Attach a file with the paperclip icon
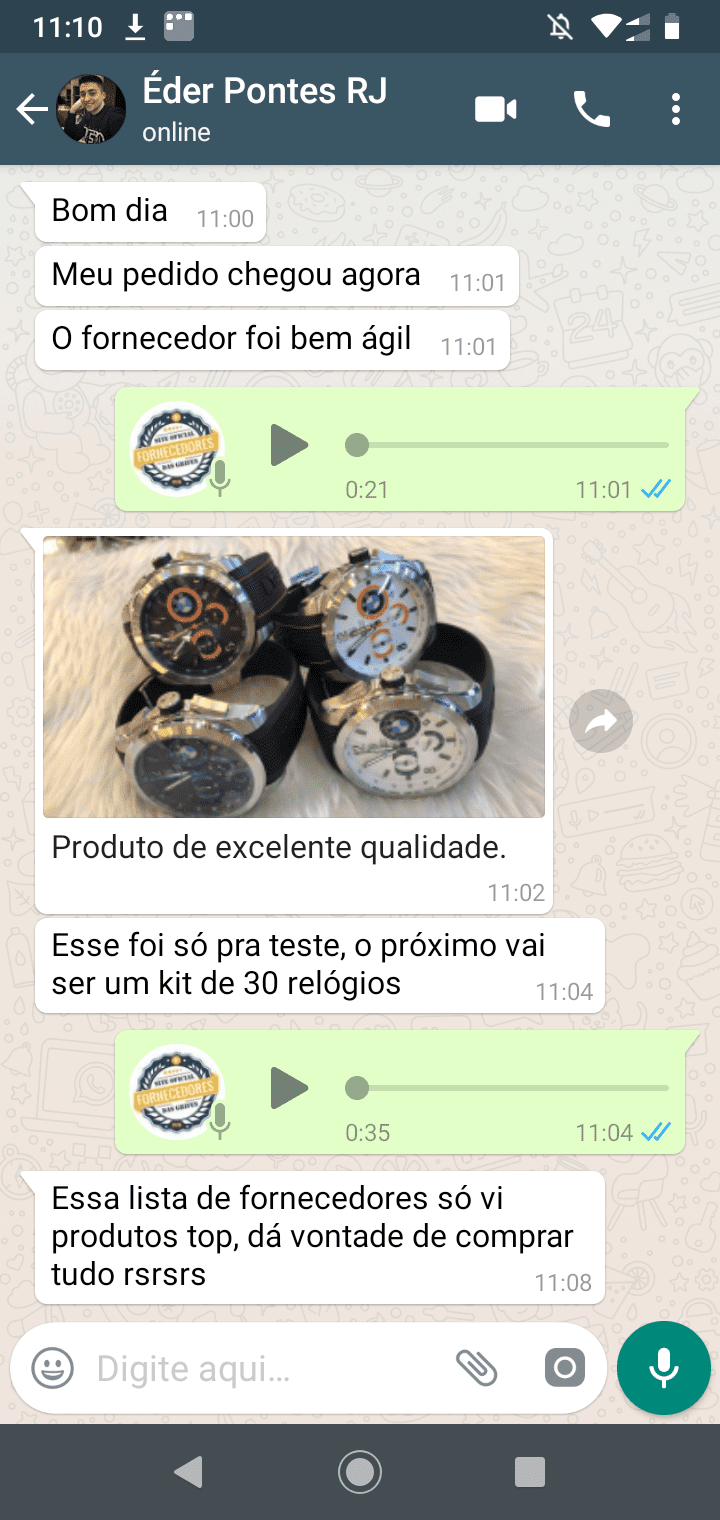The width and height of the screenshot is (720, 1520). [478, 1367]
